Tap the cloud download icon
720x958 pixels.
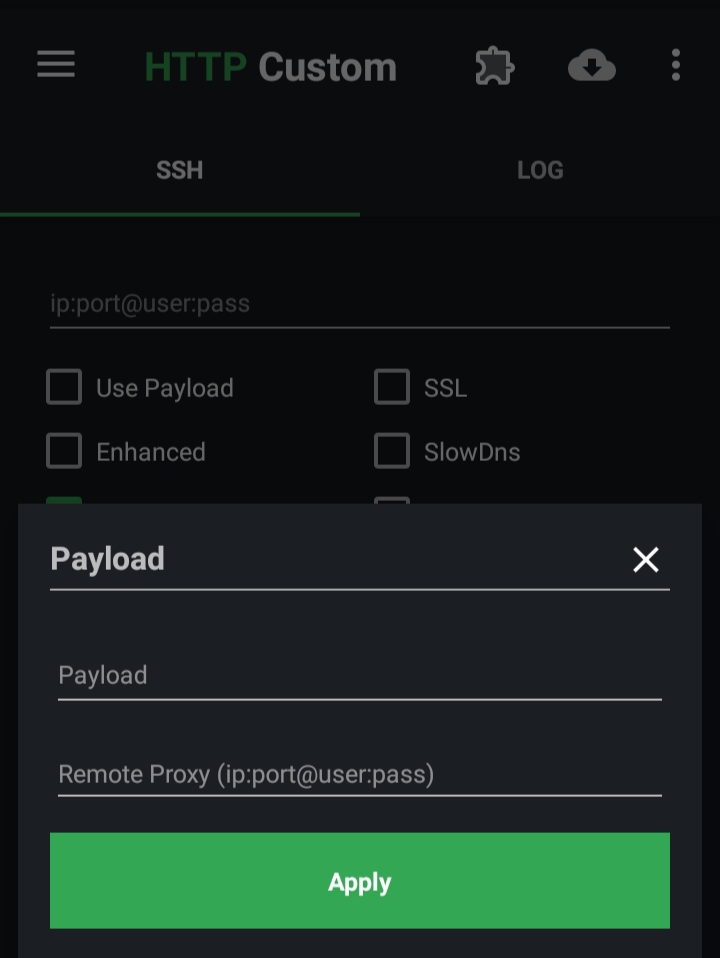pyautogui.click(x=591, y=67)
